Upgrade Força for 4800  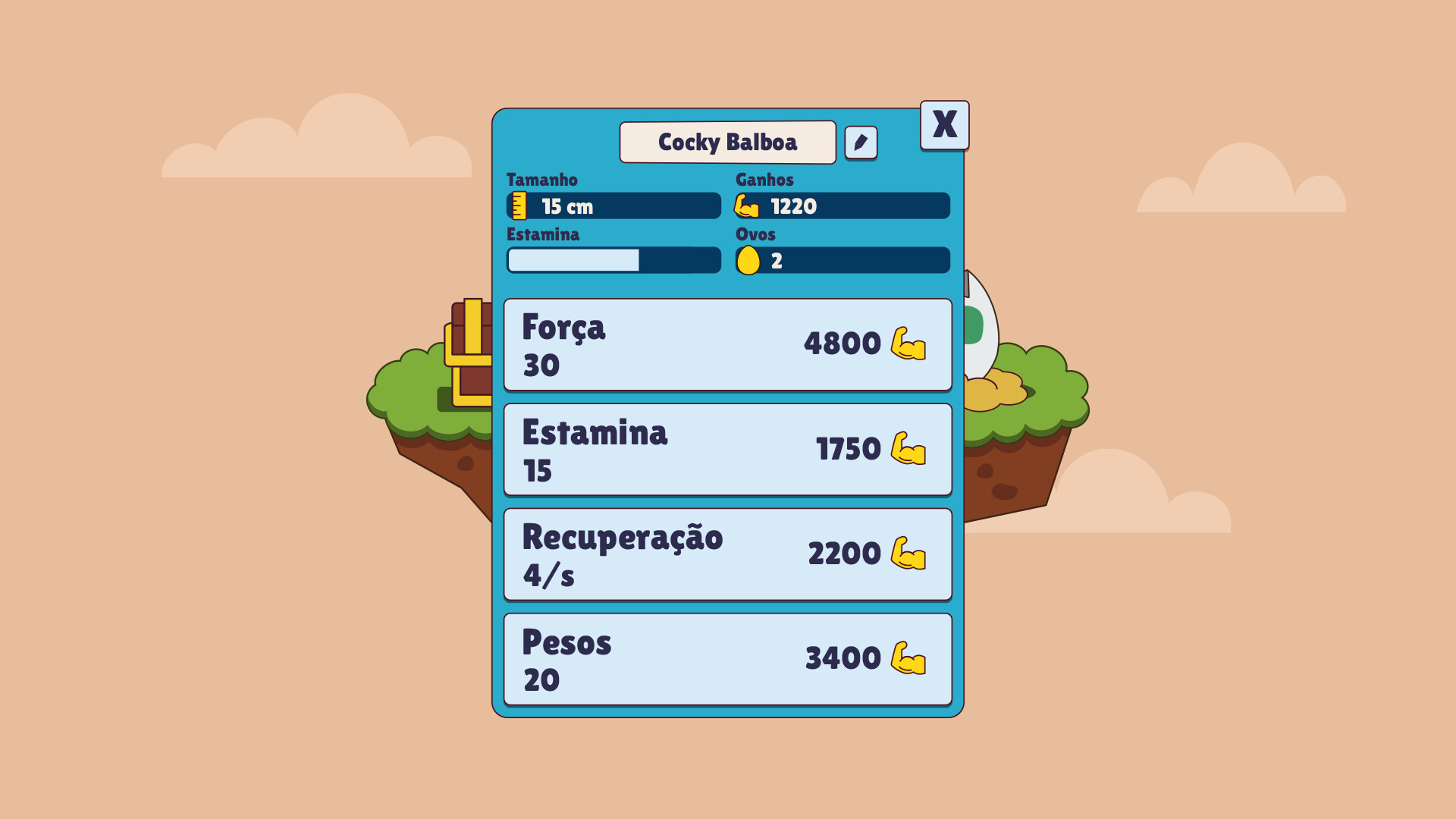[727, 345]
